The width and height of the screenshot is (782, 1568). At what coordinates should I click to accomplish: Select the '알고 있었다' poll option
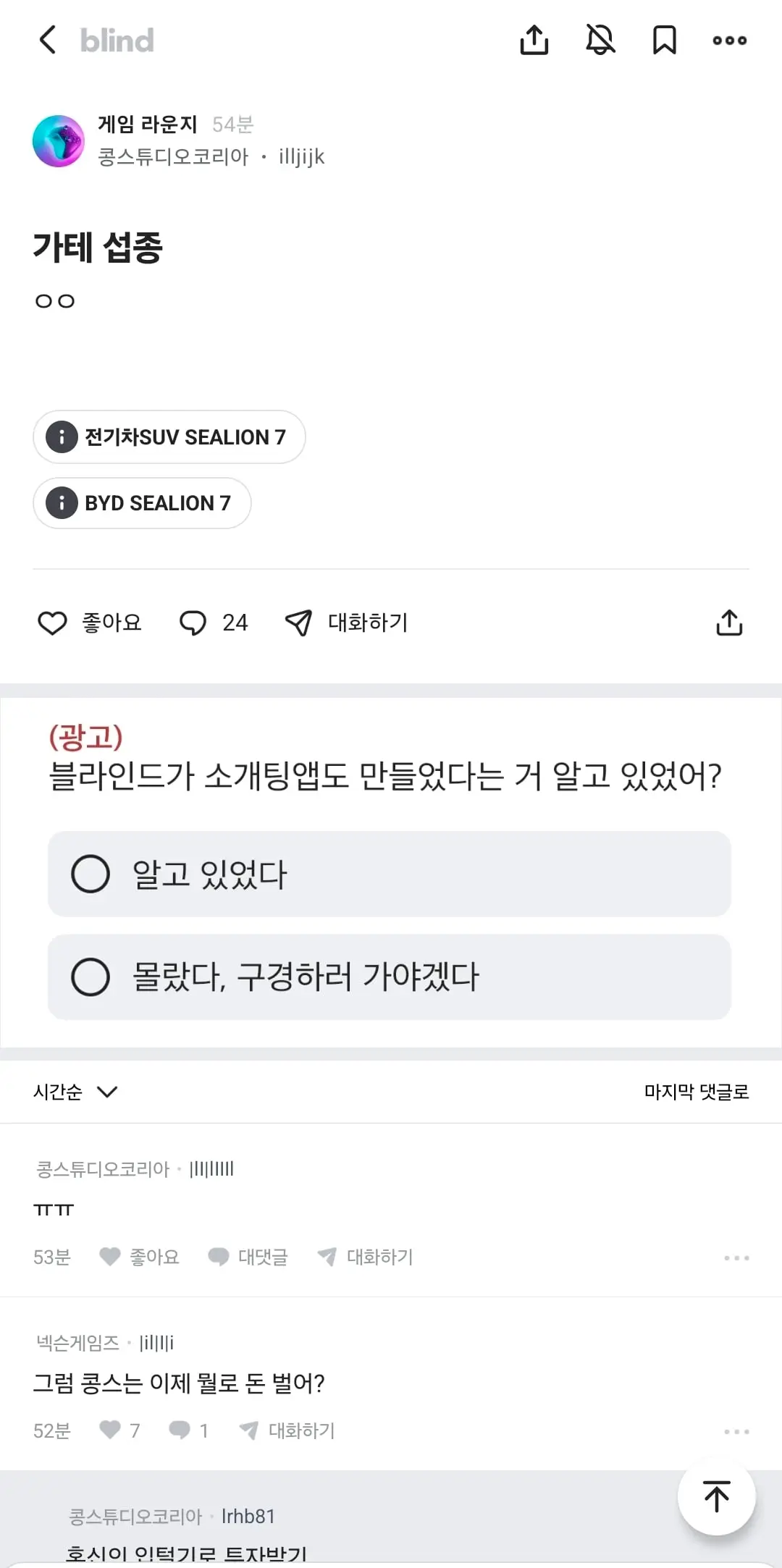pos(390,874)
